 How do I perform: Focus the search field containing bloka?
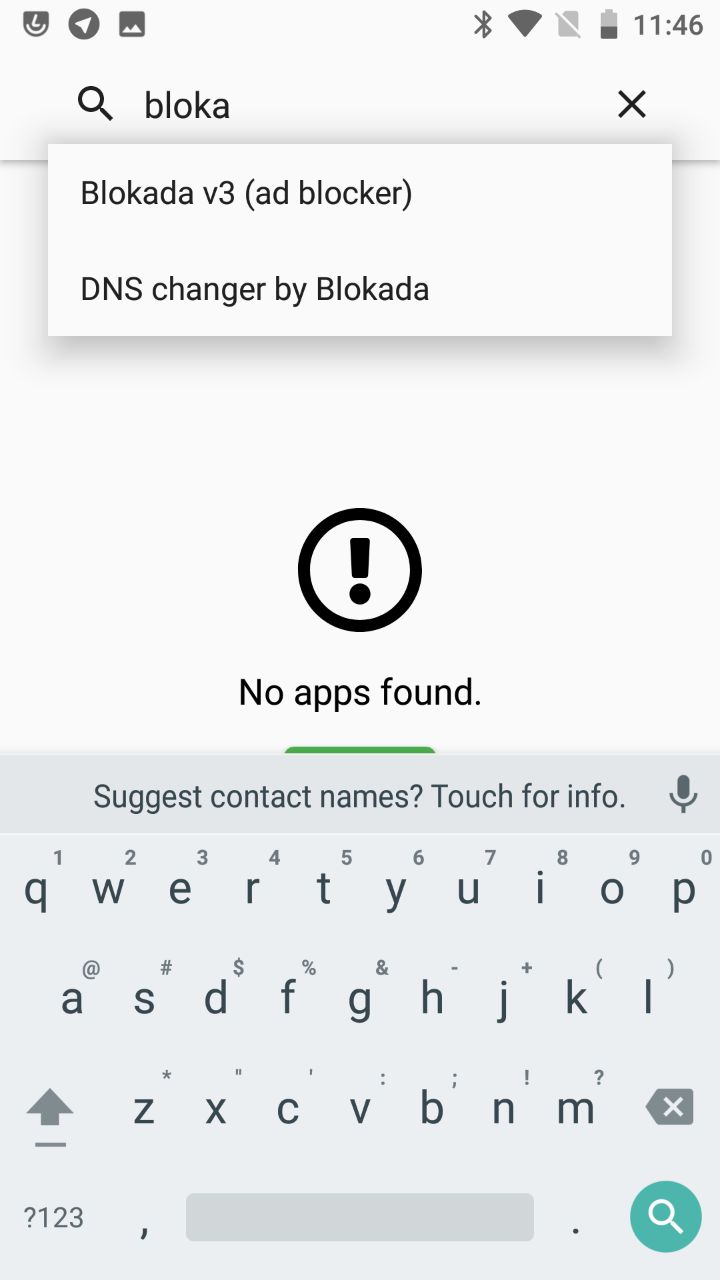click(362, 105)
